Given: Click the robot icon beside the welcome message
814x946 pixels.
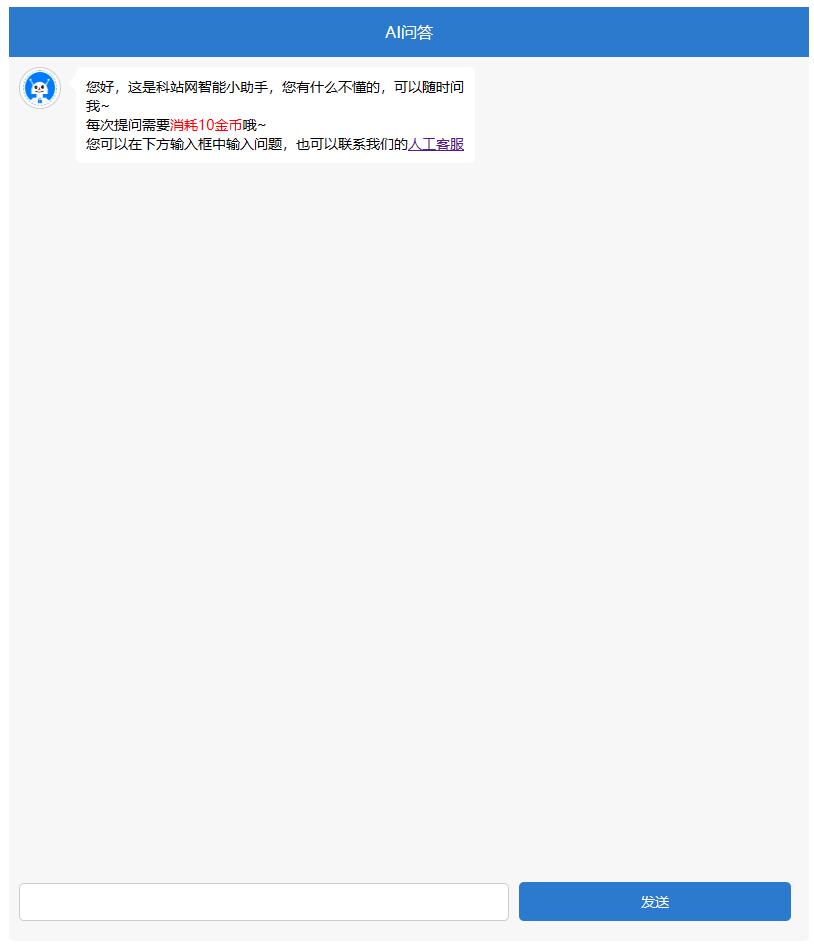Looking at the screenshot, I should [x=40, y=88].
